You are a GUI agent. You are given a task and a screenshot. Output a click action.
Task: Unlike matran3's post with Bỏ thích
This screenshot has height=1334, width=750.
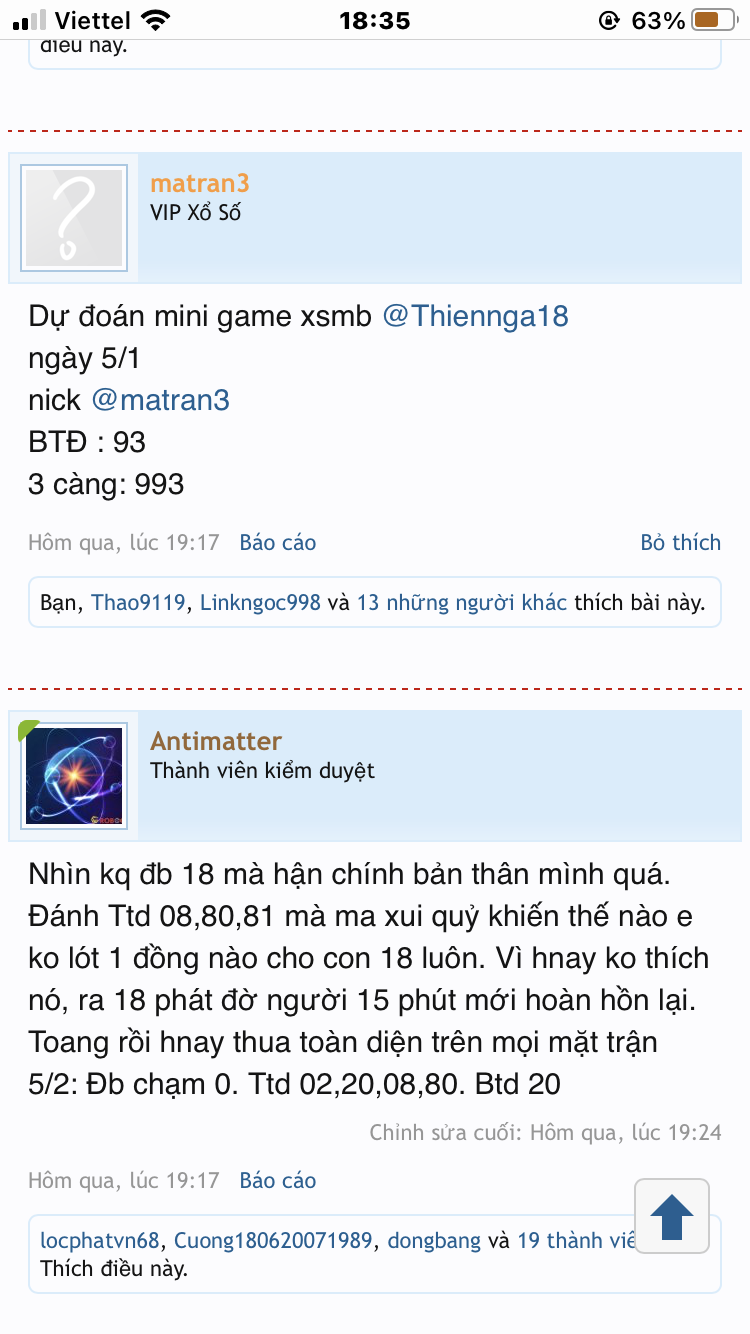click(x=681, y=543)
